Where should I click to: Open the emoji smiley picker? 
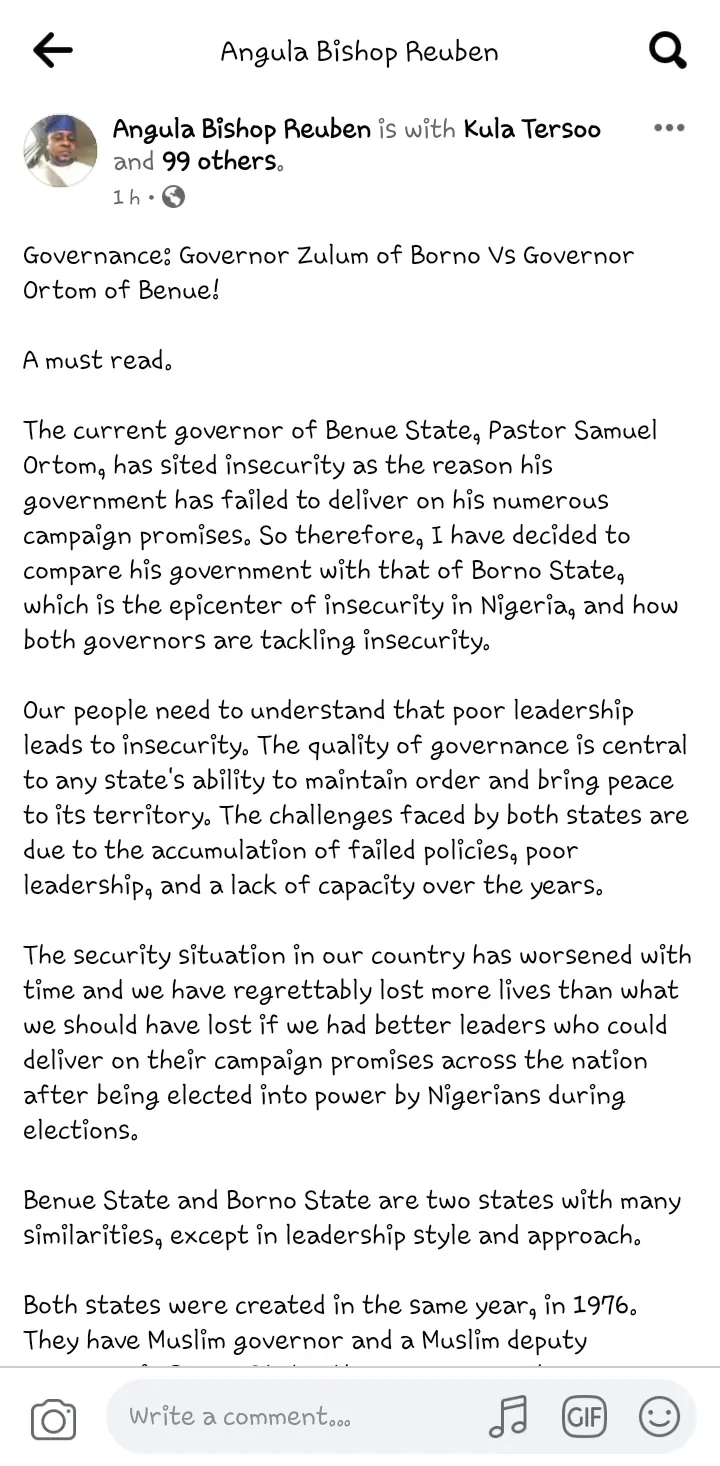(x=659, y=1417)
